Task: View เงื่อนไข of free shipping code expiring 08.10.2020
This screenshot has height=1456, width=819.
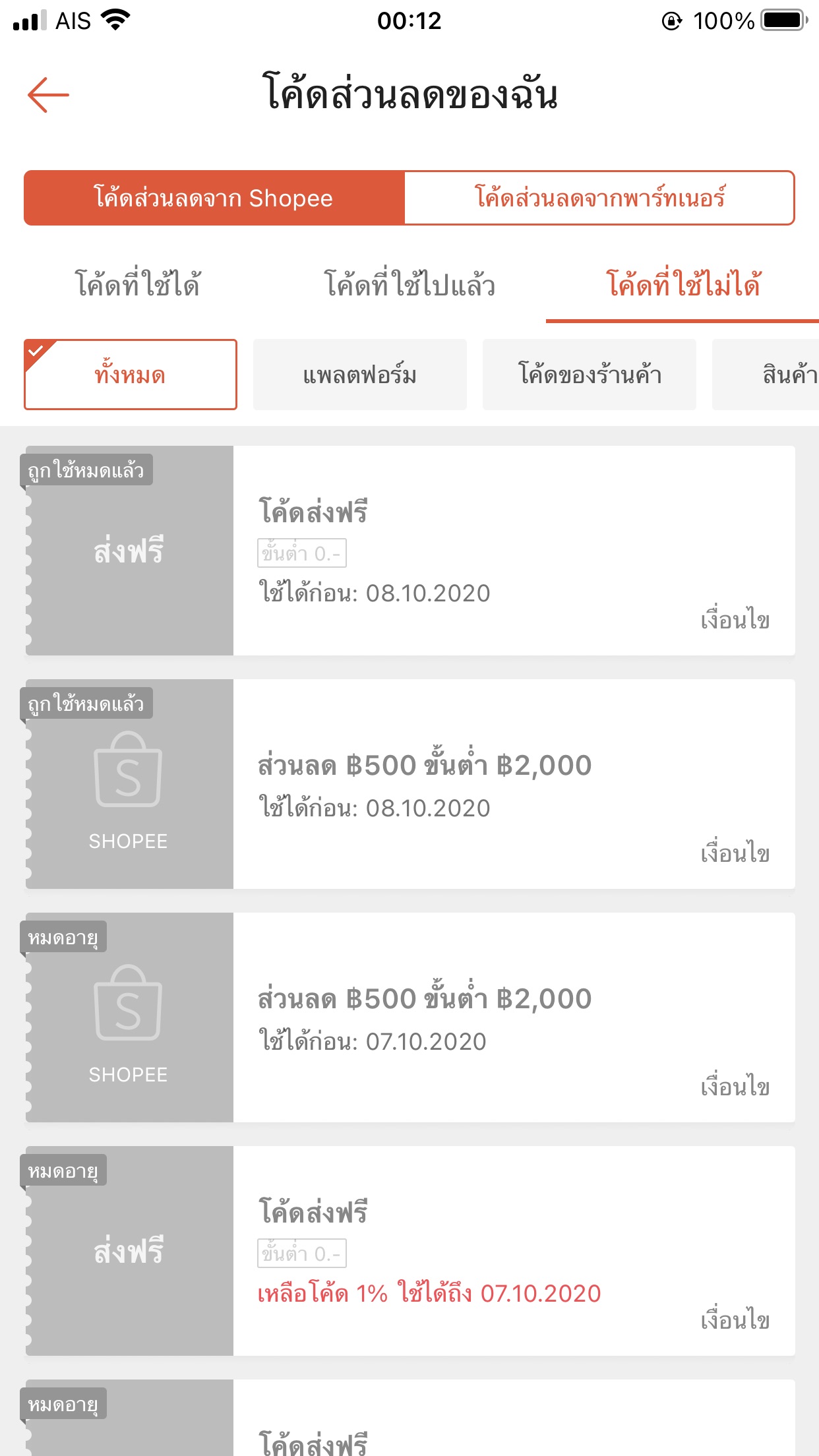Action: [x=735, y=620]
